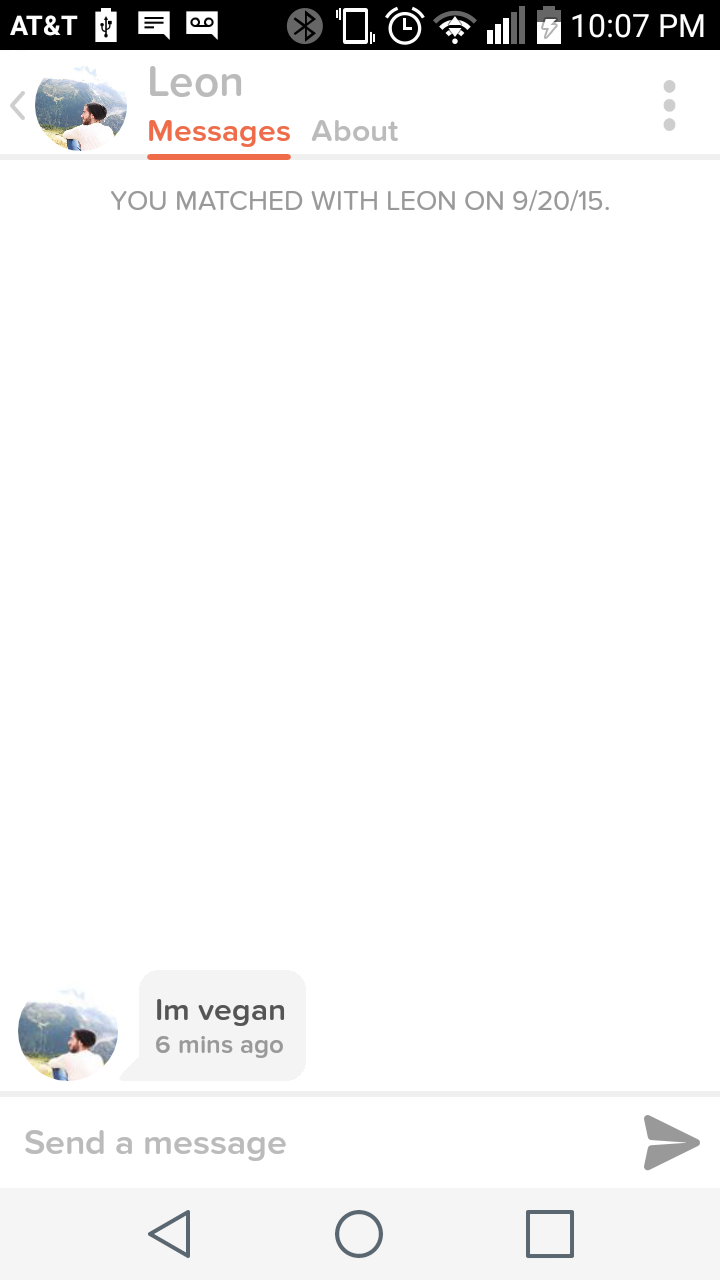Tap the system back button

click(x=170, y=1234)
